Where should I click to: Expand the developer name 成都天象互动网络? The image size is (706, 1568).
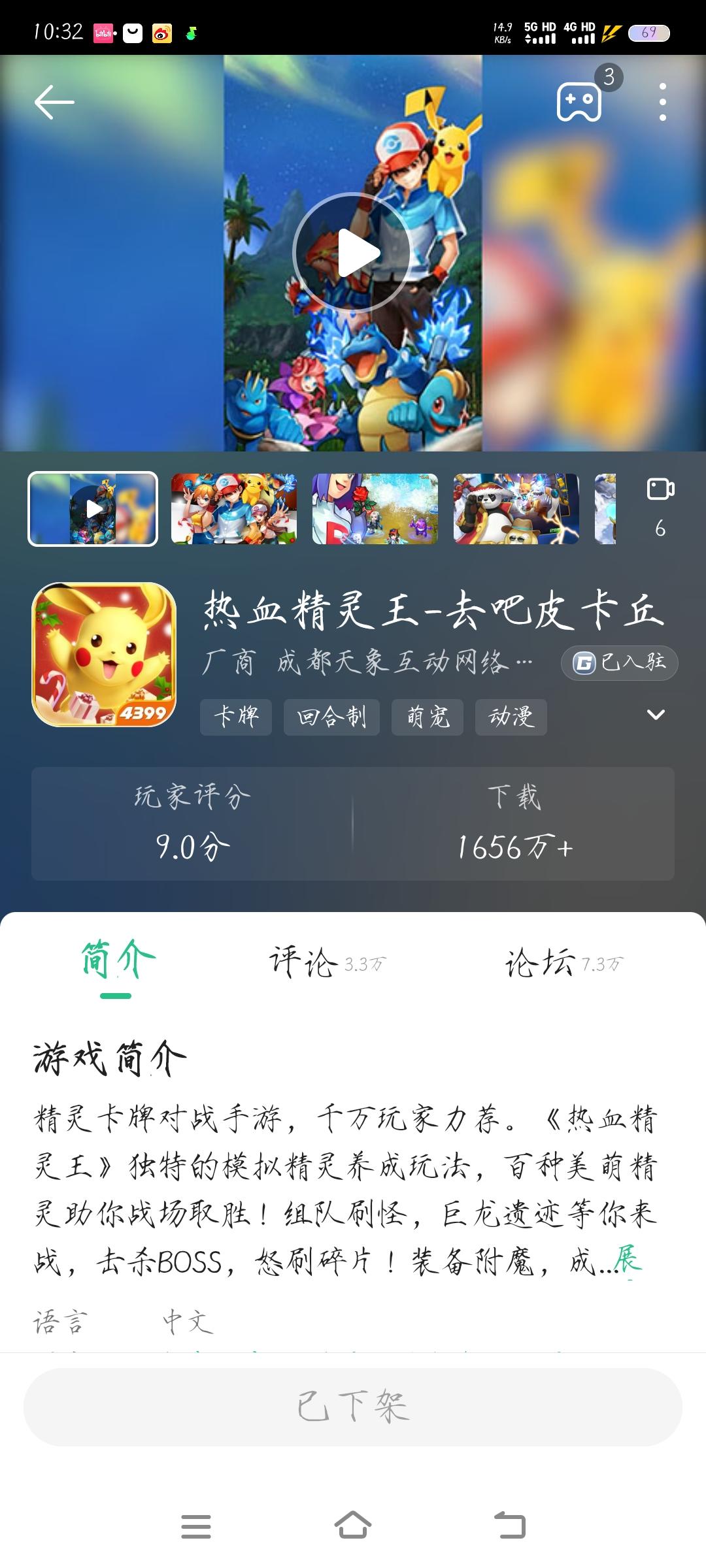[x=399, y=661]
